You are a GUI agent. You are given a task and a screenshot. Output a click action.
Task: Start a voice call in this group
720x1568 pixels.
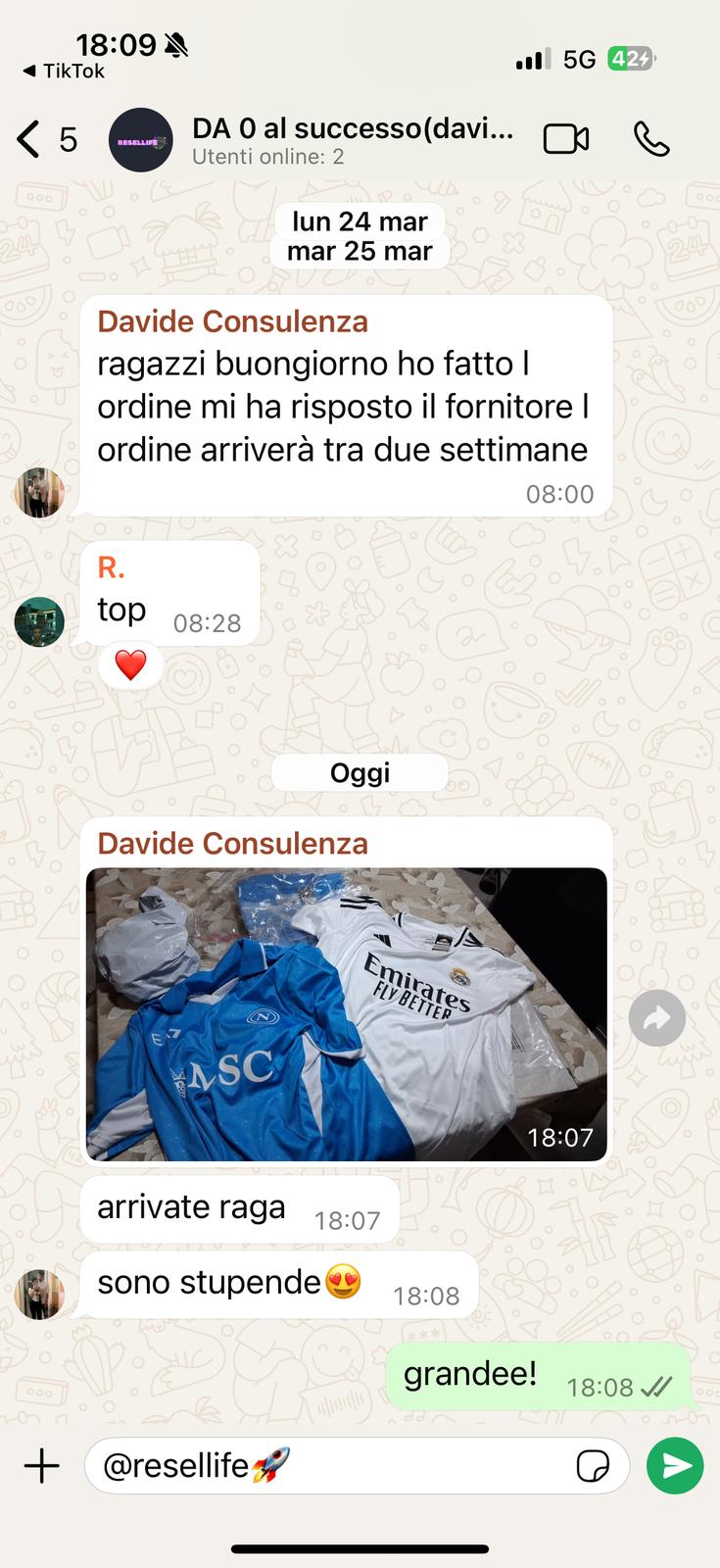[651, 139]
